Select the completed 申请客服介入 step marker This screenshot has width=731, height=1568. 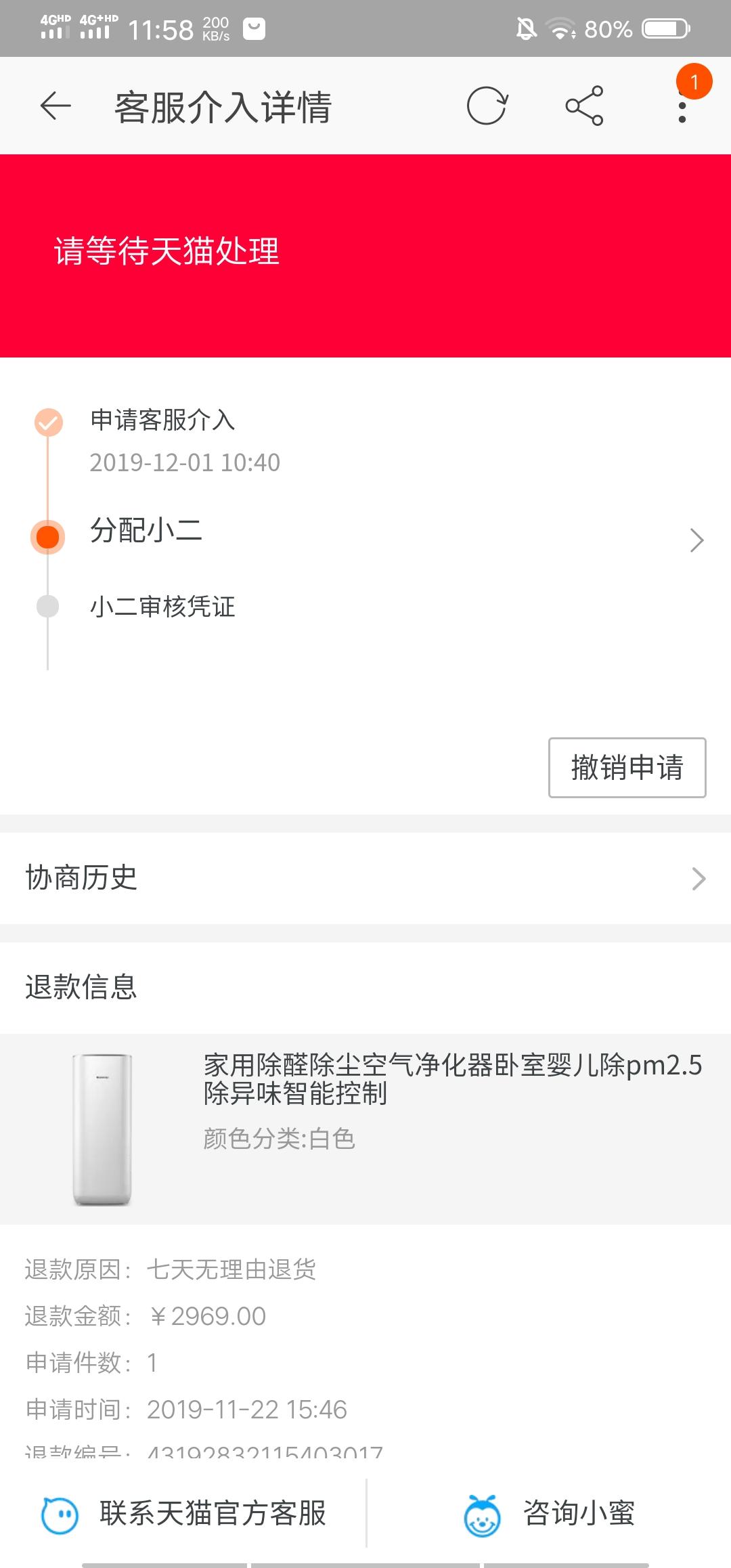(x=47, y=421)
